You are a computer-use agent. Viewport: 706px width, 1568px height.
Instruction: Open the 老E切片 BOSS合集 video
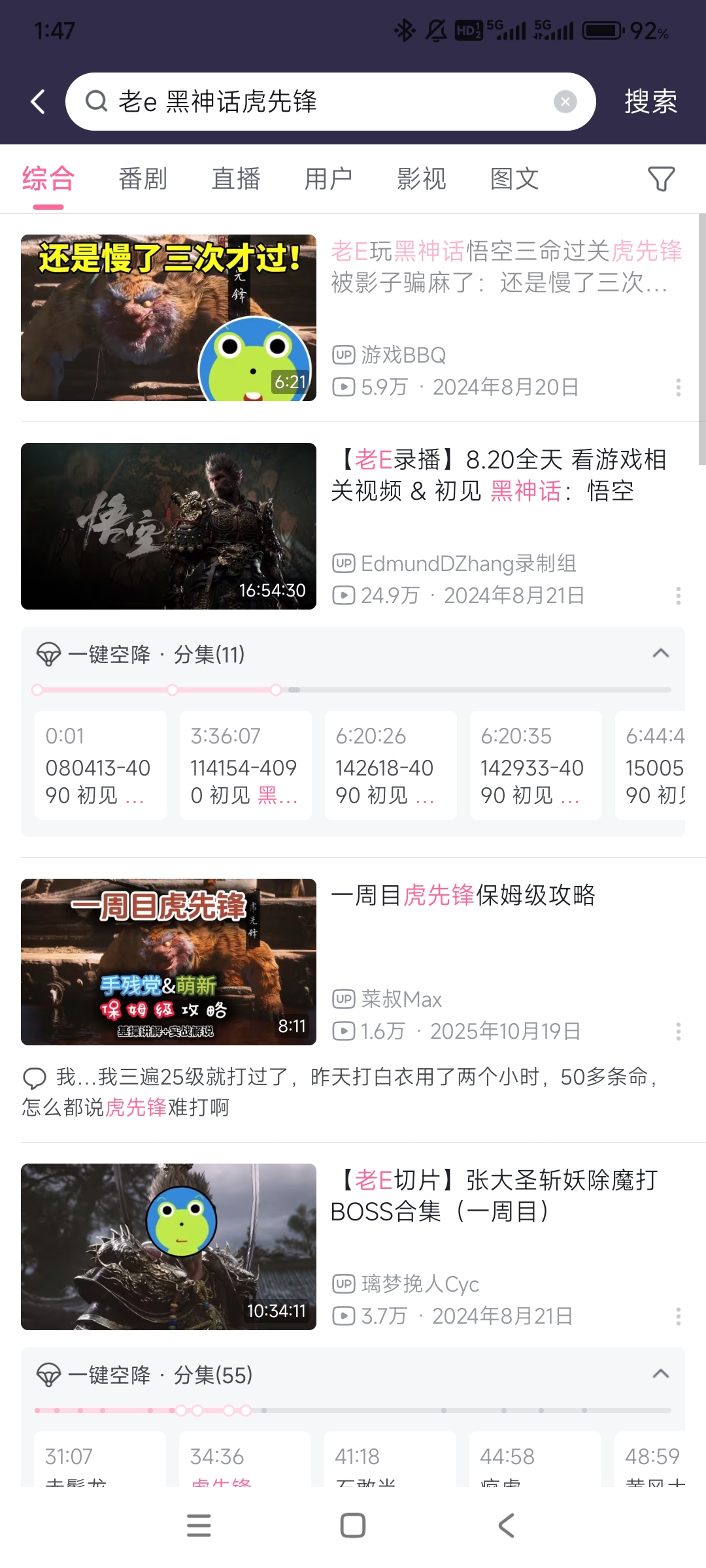tap(169, 1247)
